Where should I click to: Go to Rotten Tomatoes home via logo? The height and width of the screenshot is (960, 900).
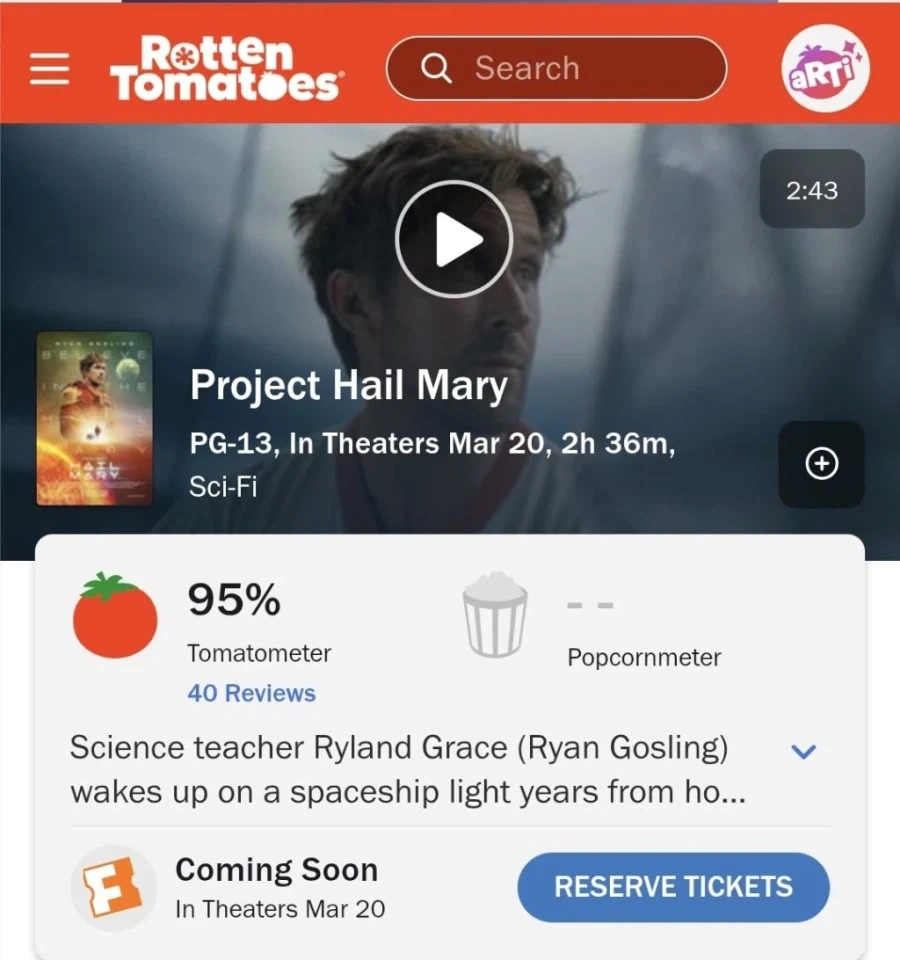[x=225, y=68]
